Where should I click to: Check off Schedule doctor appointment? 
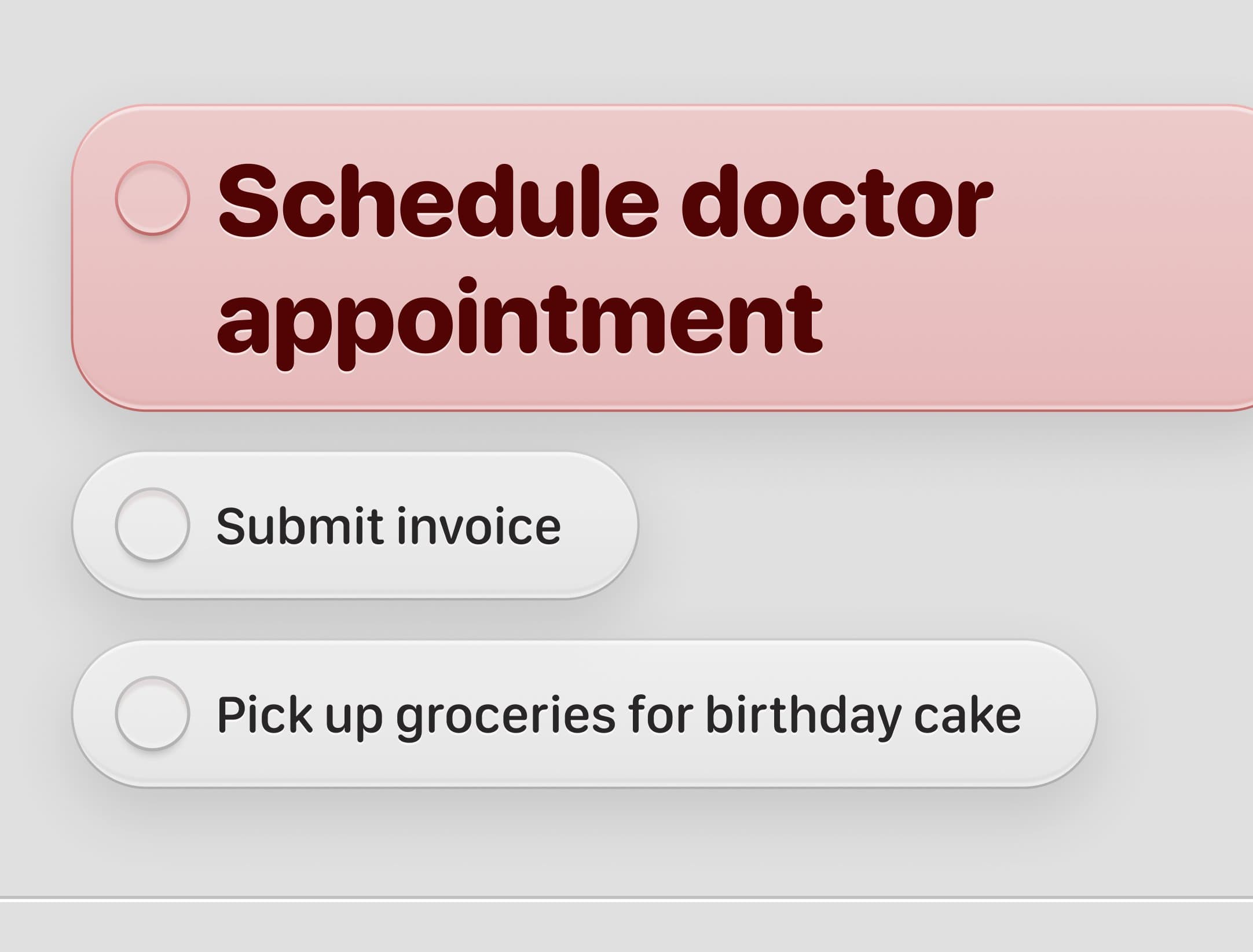click(152, 198)
